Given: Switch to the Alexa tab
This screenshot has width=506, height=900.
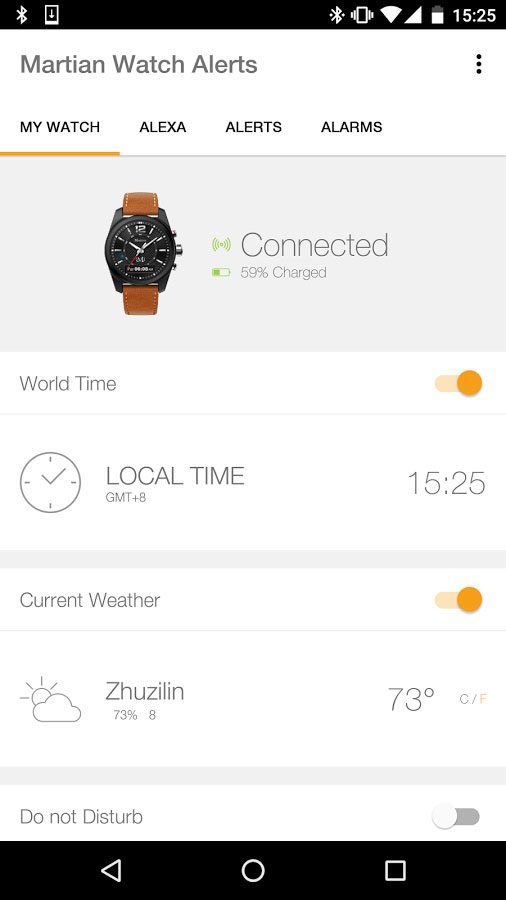Looking at the screenshot, I should (162, 127).
